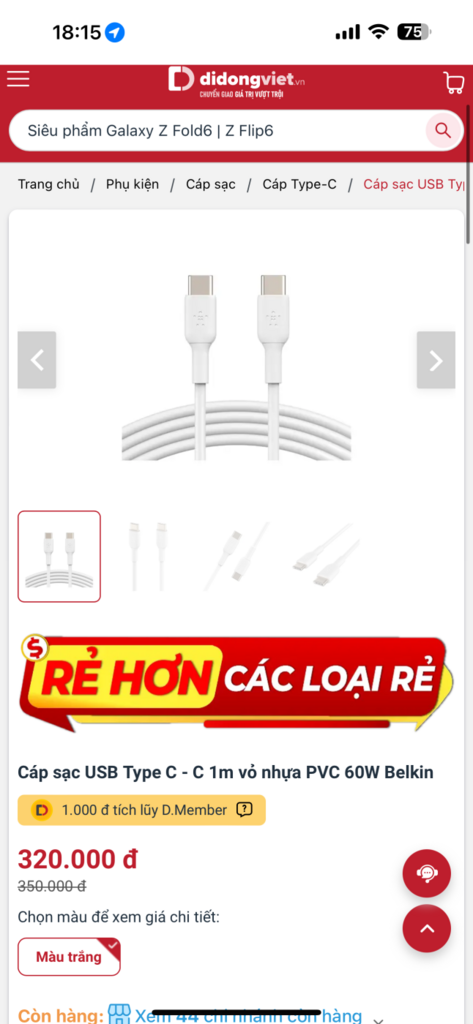Image resolution: width=473 pixels, height=1024 pixels.
Task: Open Cáp sạc breadcrumb link
Action: [210, 184]
